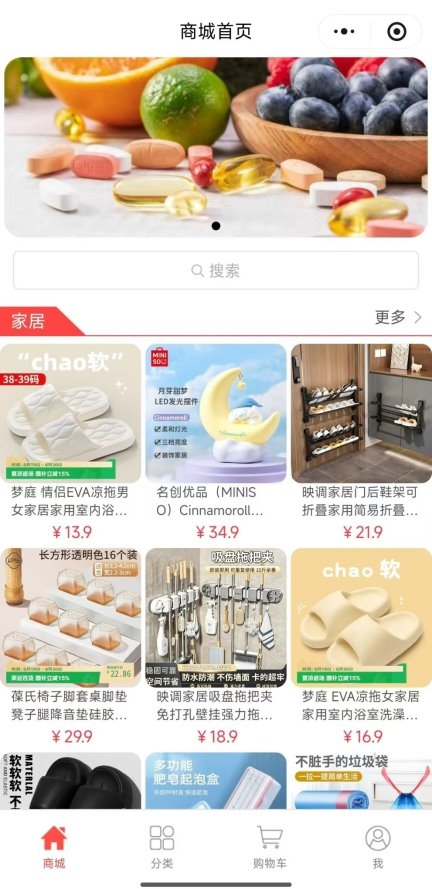Image resolution: width=432 pixels, height=889 pixels.
Task: Open the 梦庭 情侣EVA凉拖 product card
Action: point(70,442)
